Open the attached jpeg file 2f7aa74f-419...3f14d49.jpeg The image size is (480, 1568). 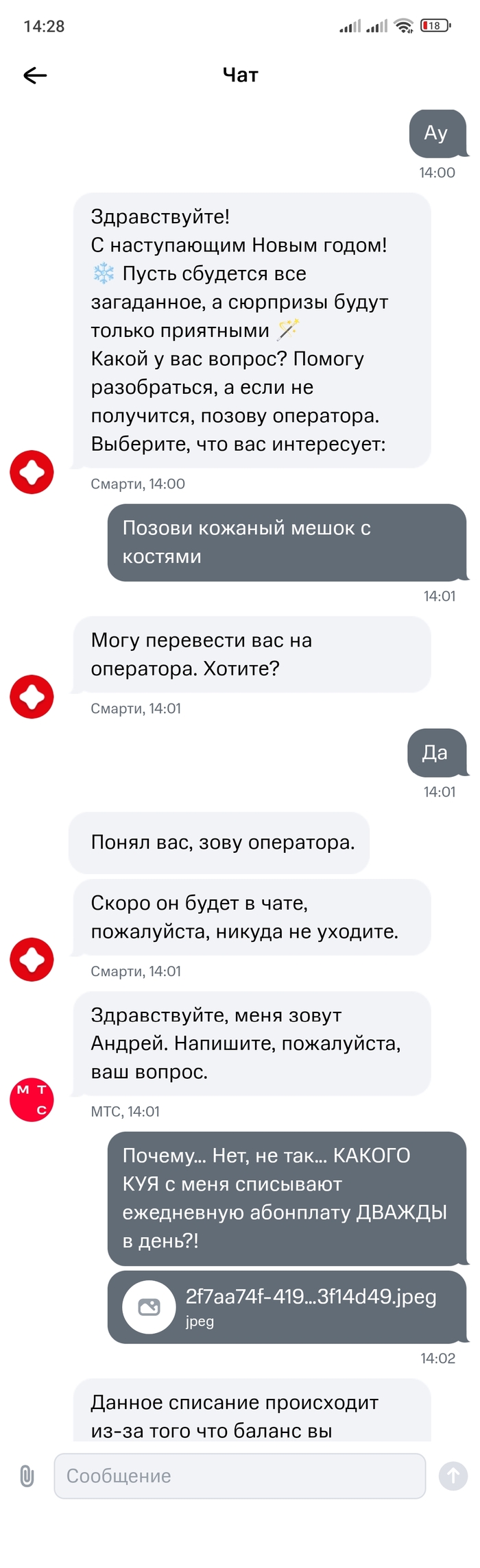(287, 1306)
